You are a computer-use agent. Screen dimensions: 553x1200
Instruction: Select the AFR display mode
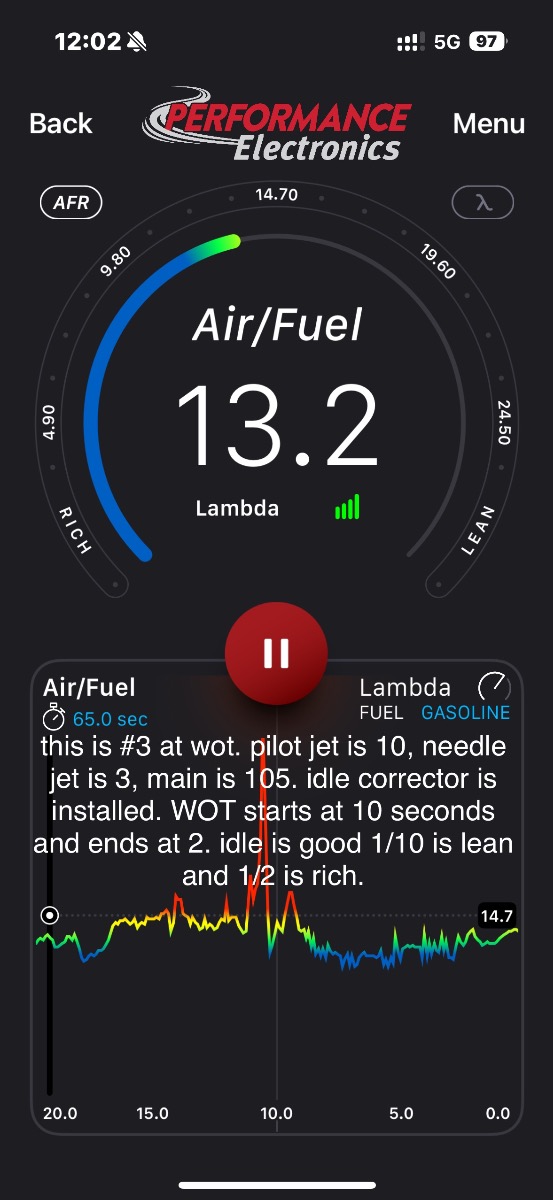tap(71, 203)
